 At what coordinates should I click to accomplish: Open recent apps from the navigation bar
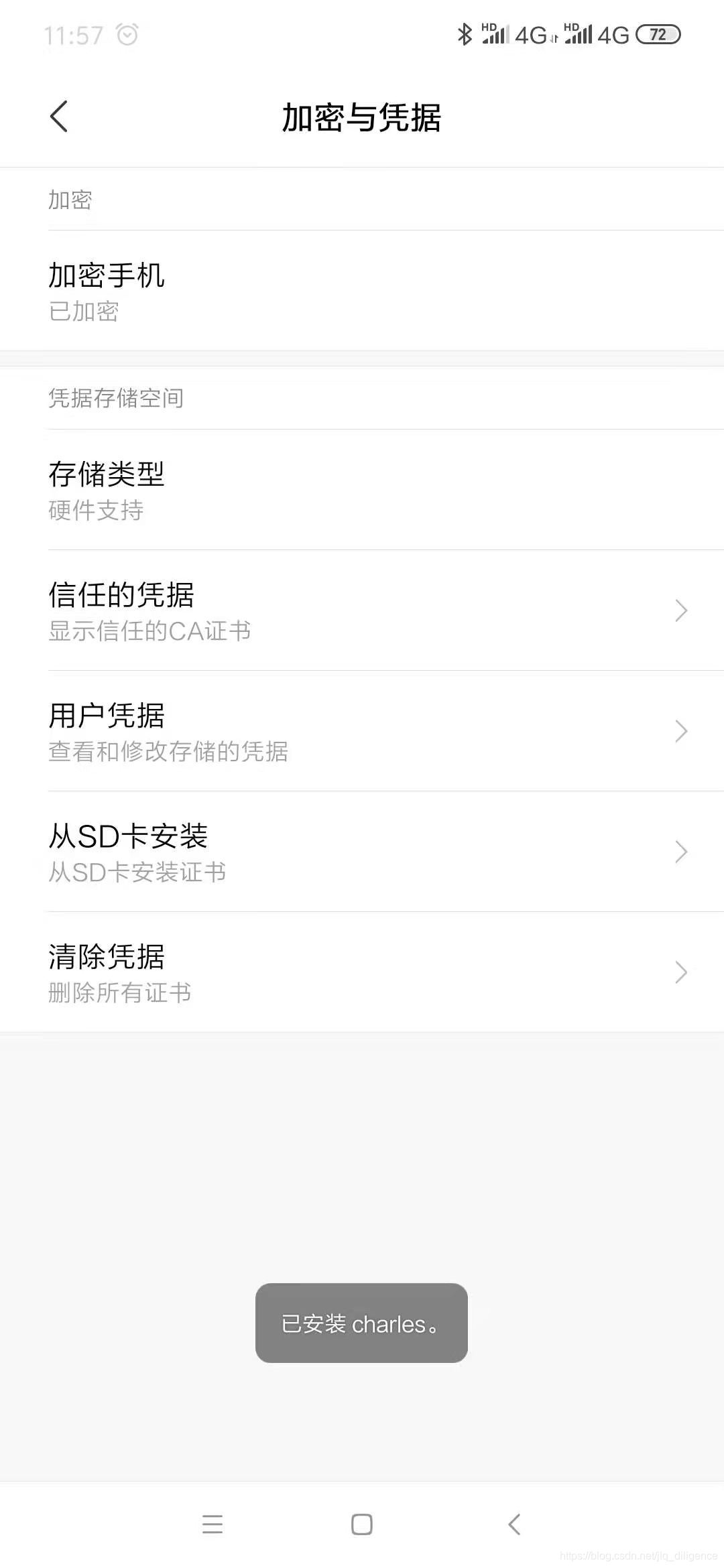tap(212, 1524)
